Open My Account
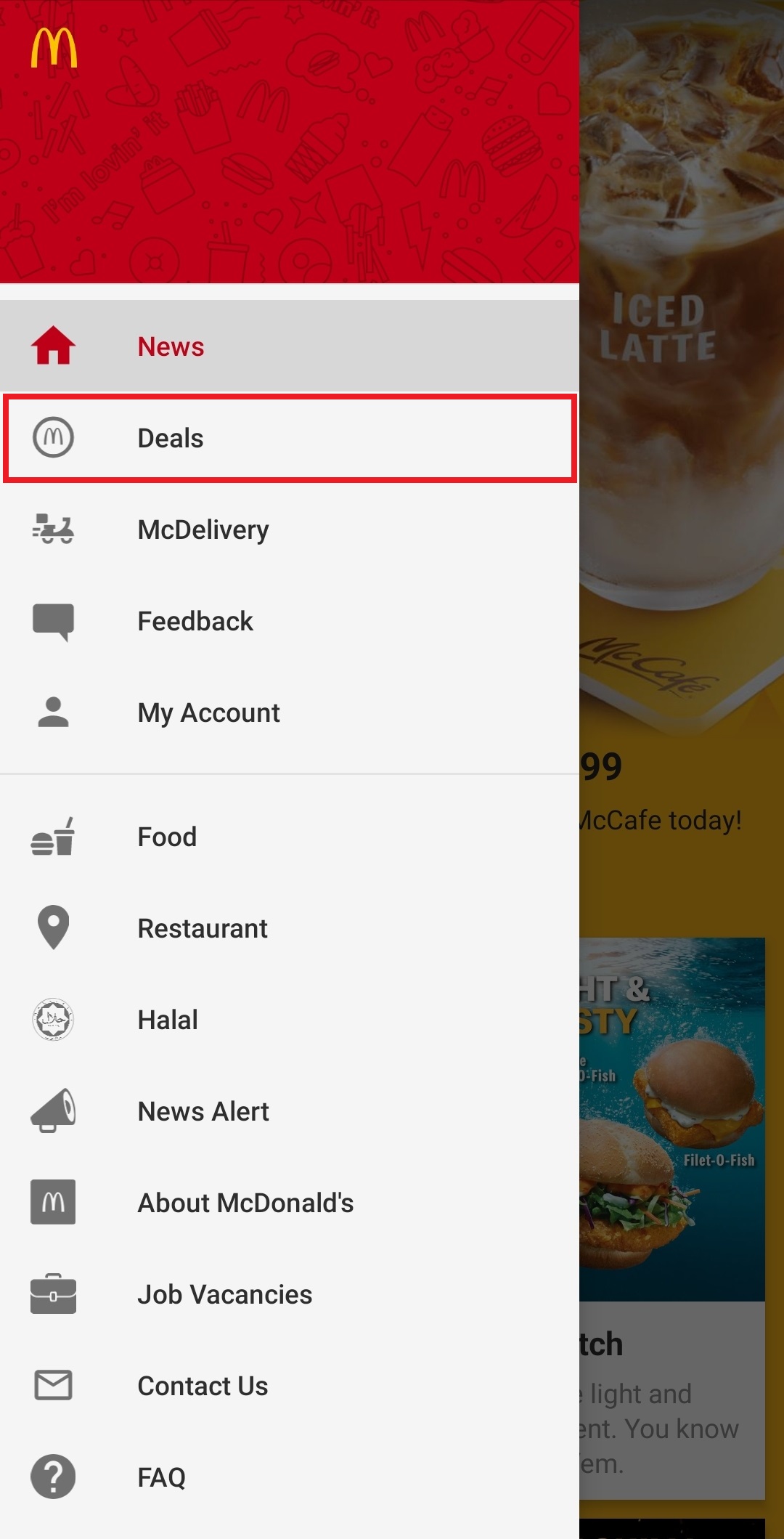The image size is (784, 1539). [208, 712]
